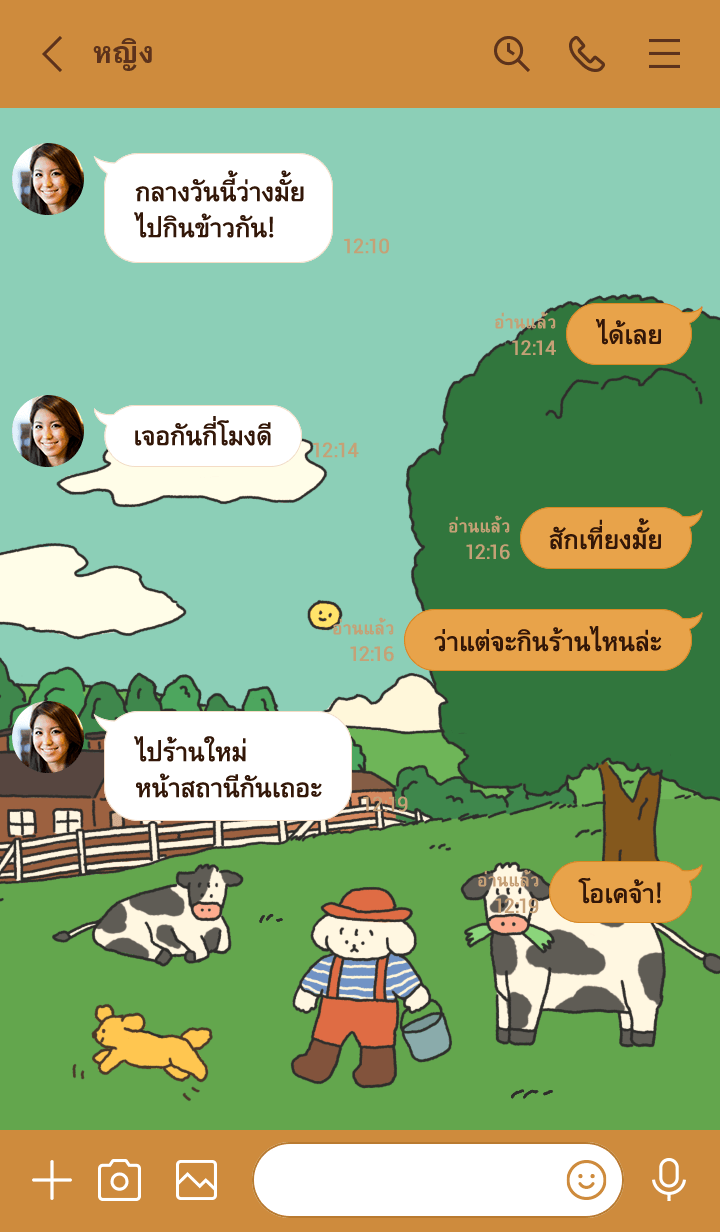Screen dimensions: 720x1232
Task: View the avatar next to the เจอกันกี่โมงดี message
Action: [48, 431]
